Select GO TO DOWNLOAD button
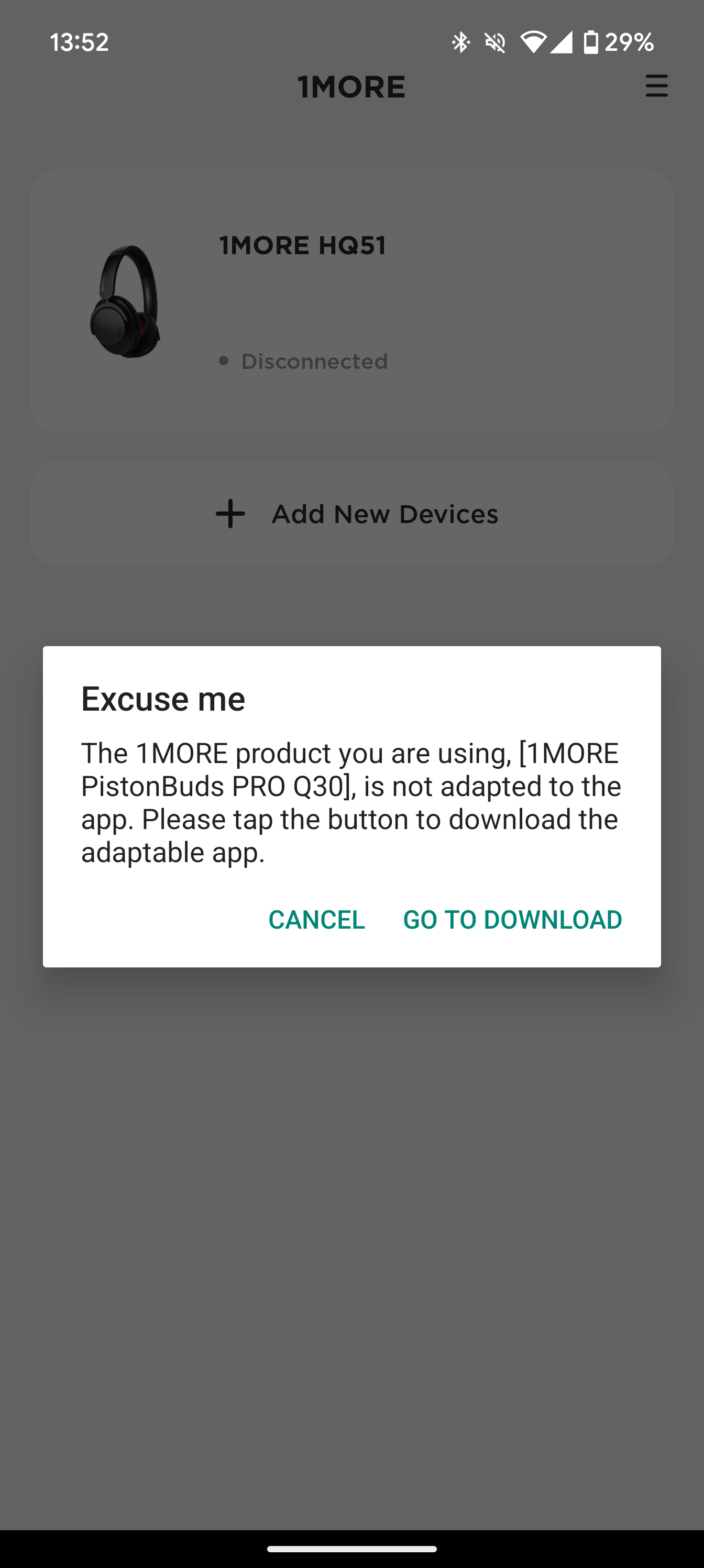 [512, 920]
